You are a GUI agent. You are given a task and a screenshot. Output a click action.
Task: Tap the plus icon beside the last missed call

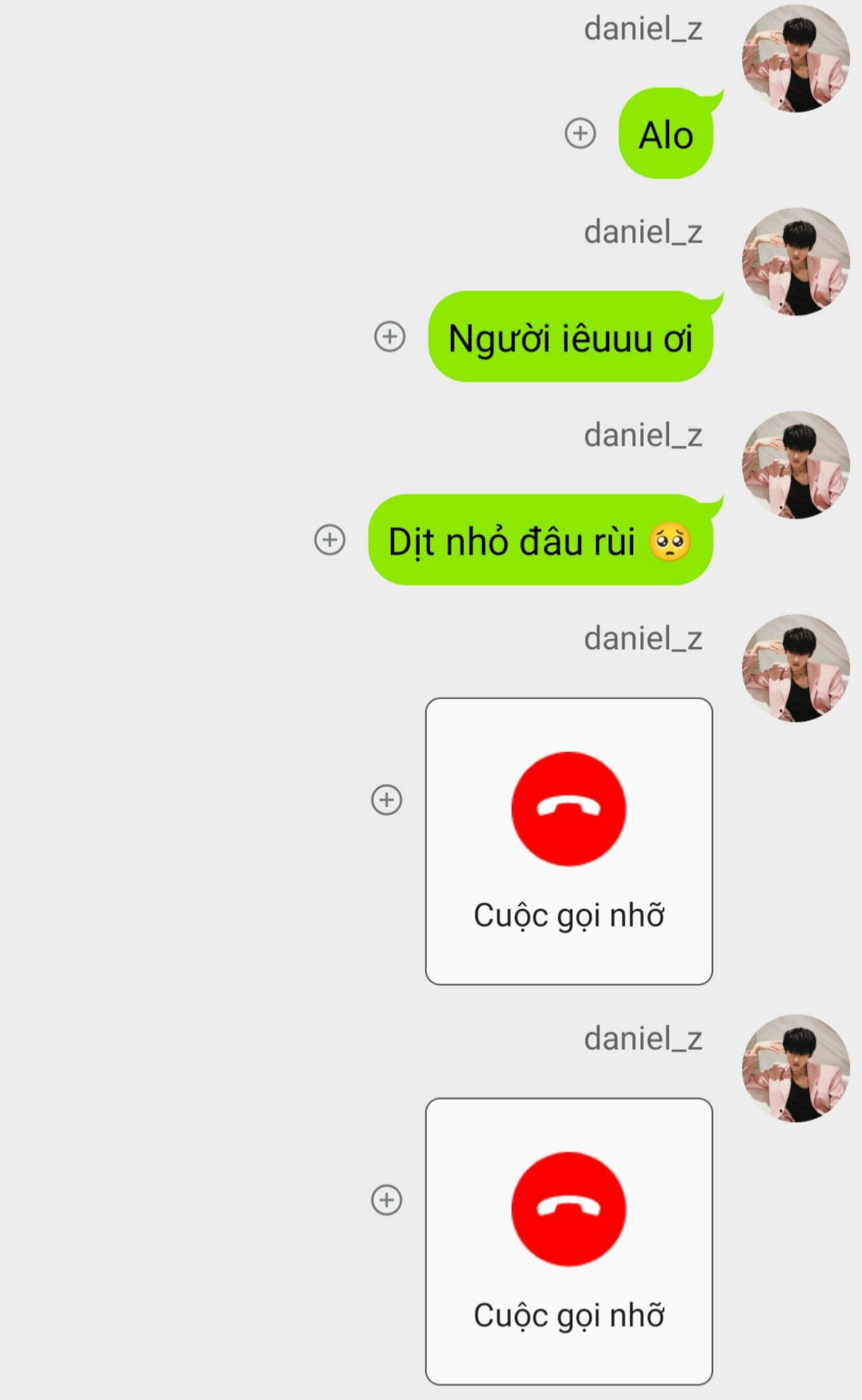point(386,1200)
